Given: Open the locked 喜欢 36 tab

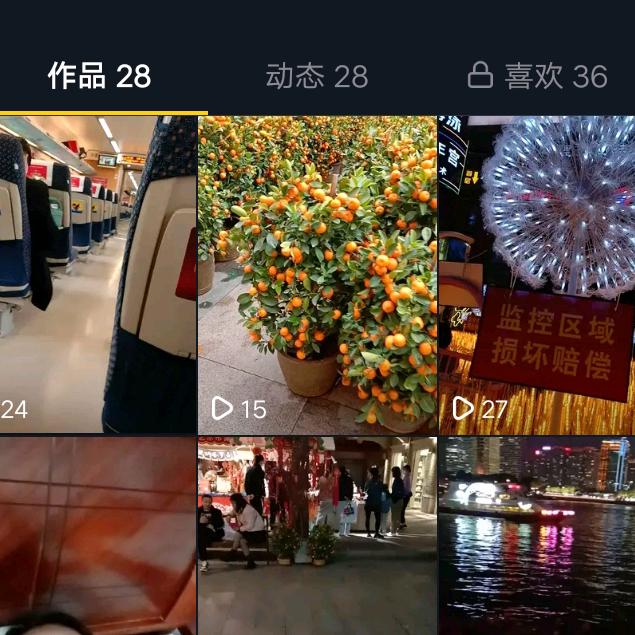Looking at the screenshot, I should tap(538, 76).
